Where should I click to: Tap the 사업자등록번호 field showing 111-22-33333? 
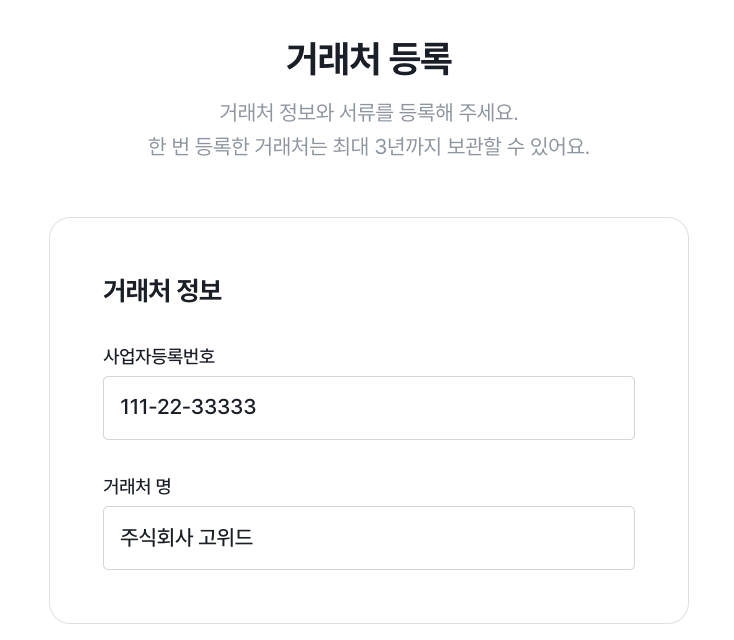(x=369, y=408)
